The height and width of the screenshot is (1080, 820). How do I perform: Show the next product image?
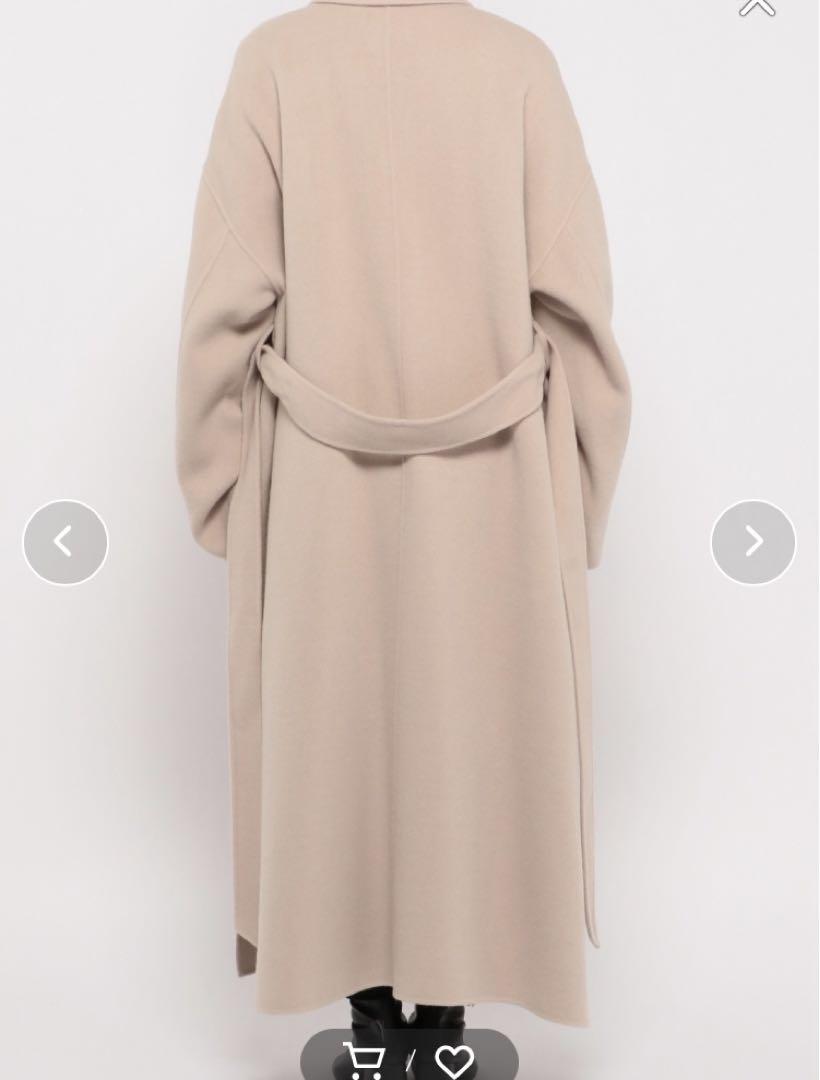coord(753,542)
